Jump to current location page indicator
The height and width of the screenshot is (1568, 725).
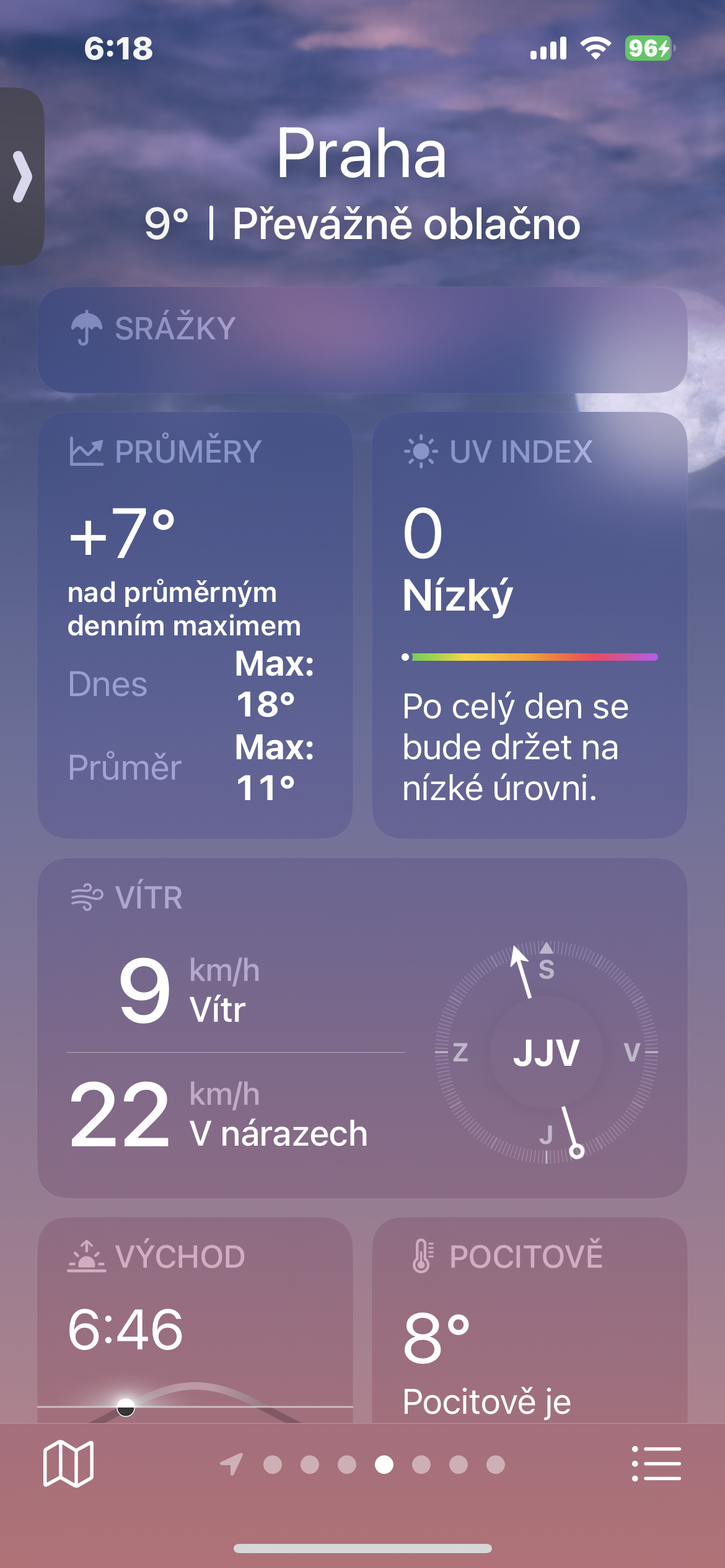tap(232, 1465)
